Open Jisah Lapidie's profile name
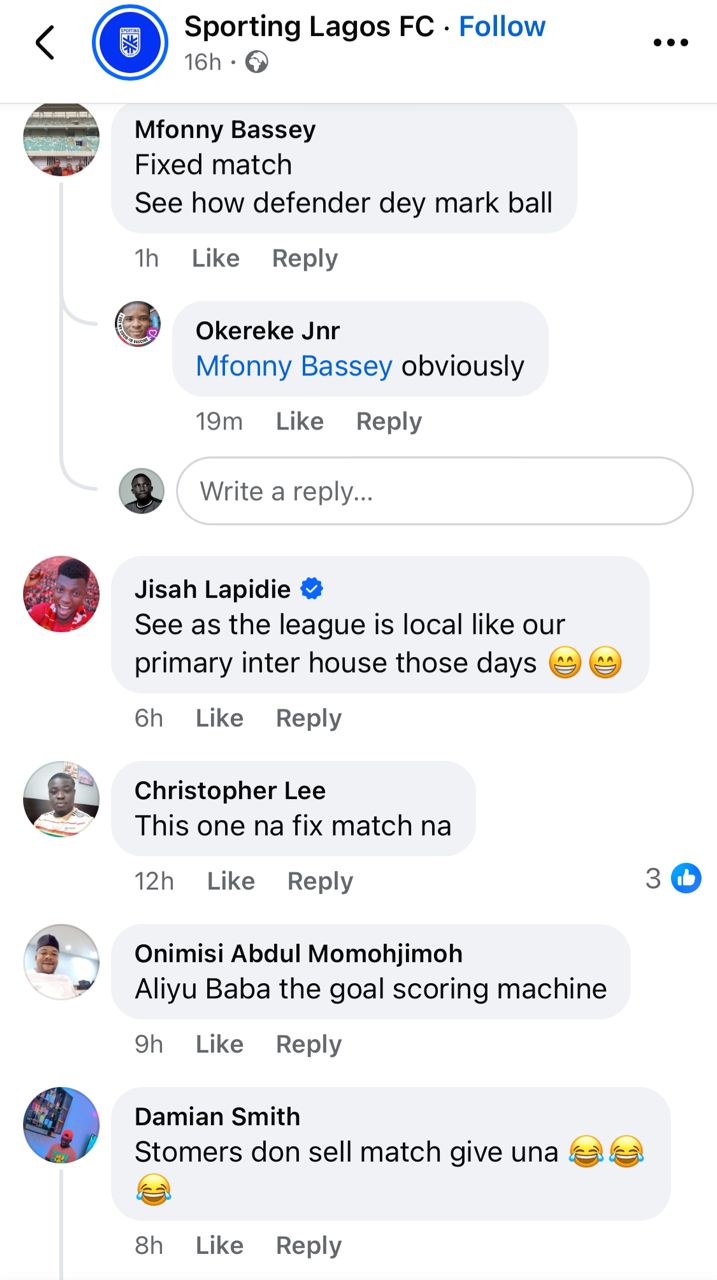This screenshot has width=717, height=1280. click(212, 589)
